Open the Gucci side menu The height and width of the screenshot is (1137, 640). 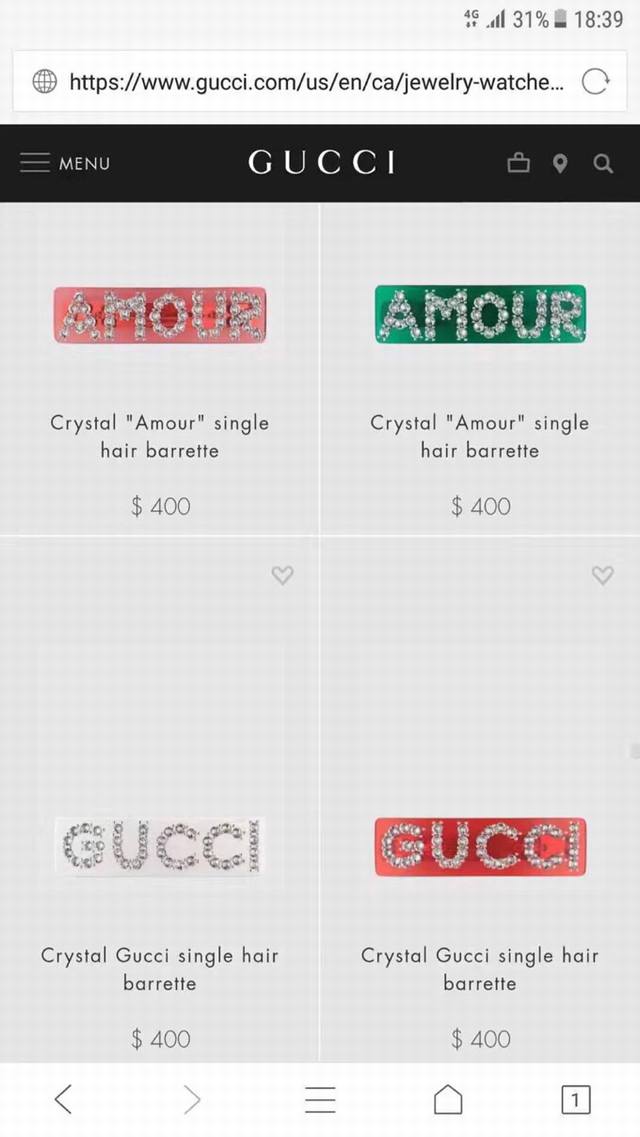tap(65, 163)
